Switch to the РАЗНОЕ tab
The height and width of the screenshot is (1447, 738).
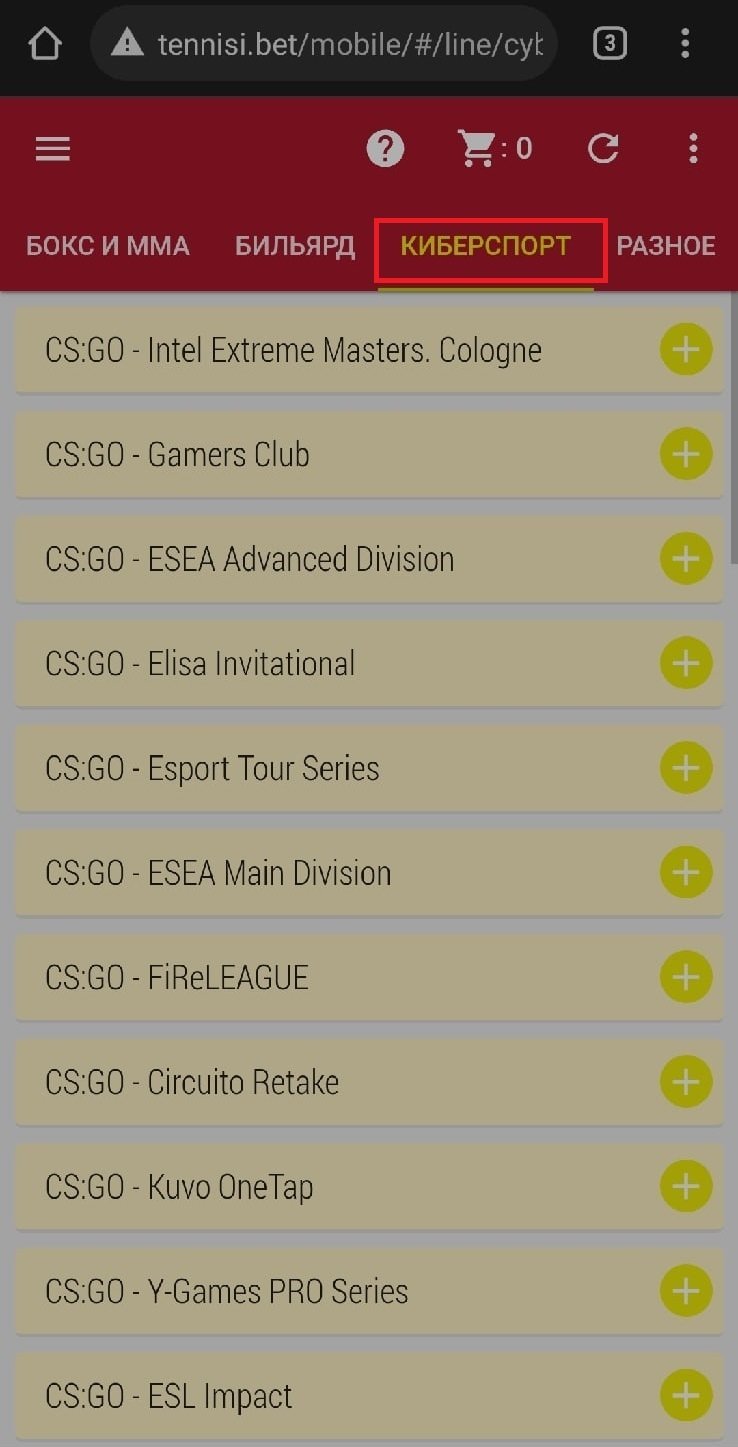666,246
